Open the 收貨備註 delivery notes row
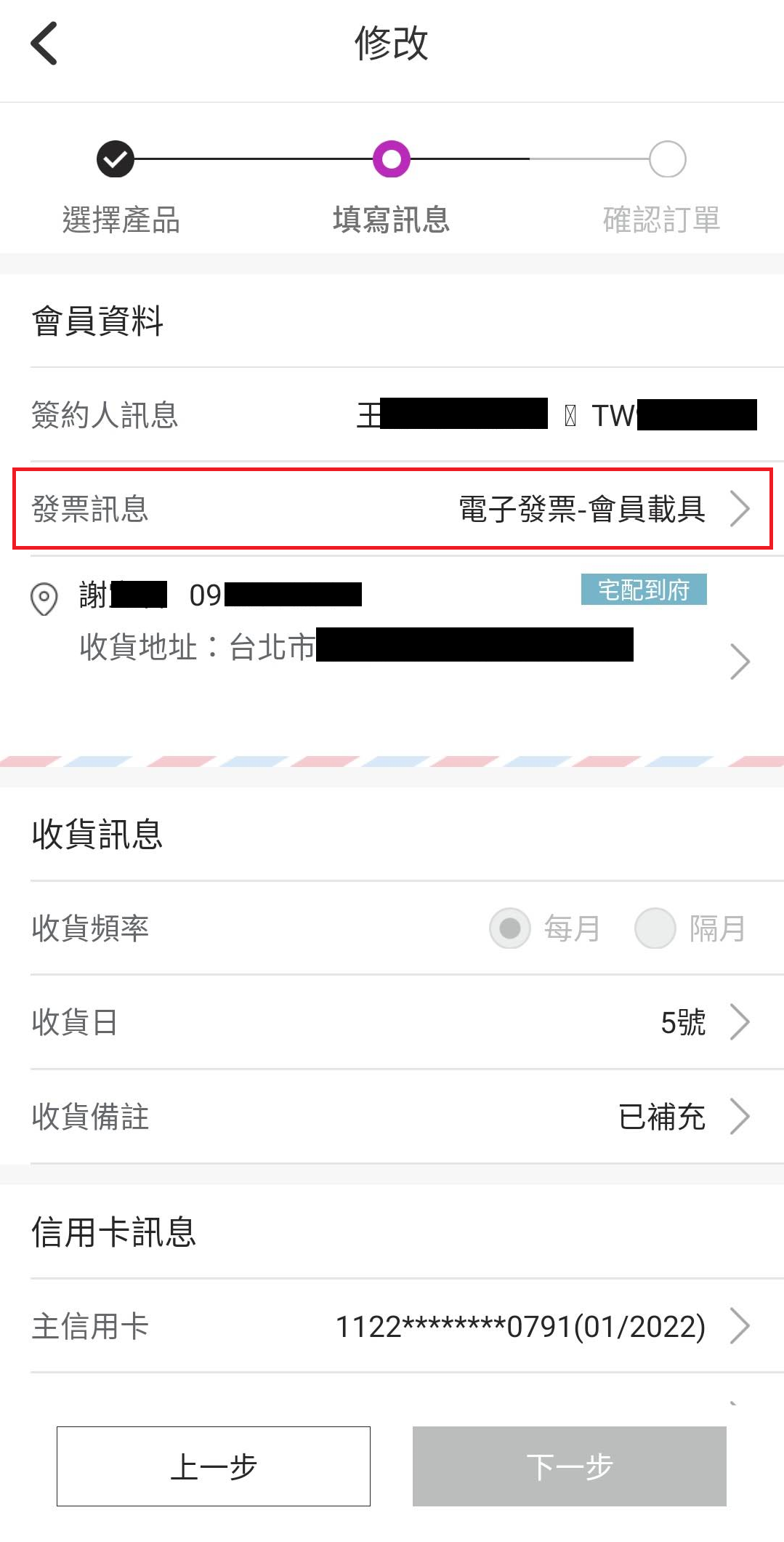This screenshot has width=784, height=1542. tap(392, 1116)
